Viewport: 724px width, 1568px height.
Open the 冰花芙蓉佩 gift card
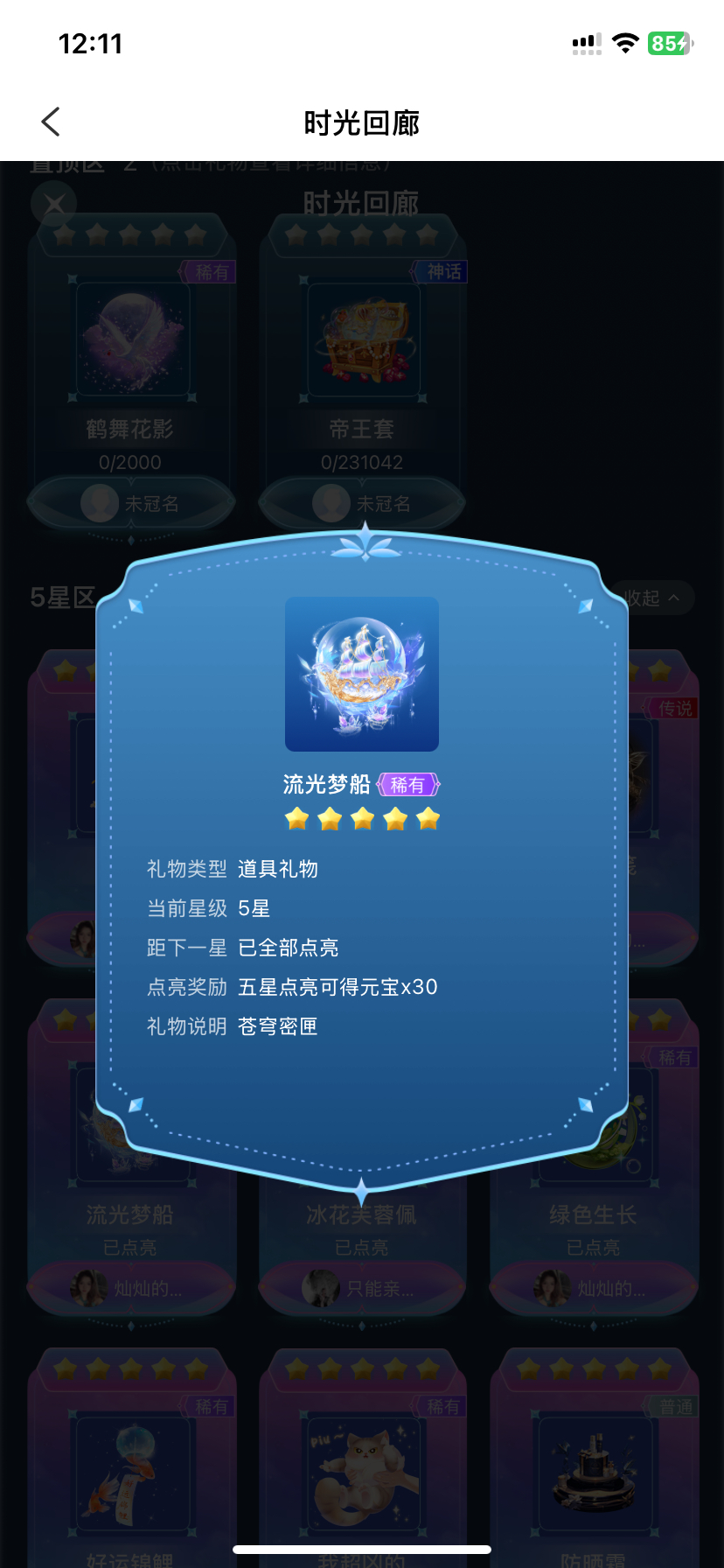click(362, 1214)
